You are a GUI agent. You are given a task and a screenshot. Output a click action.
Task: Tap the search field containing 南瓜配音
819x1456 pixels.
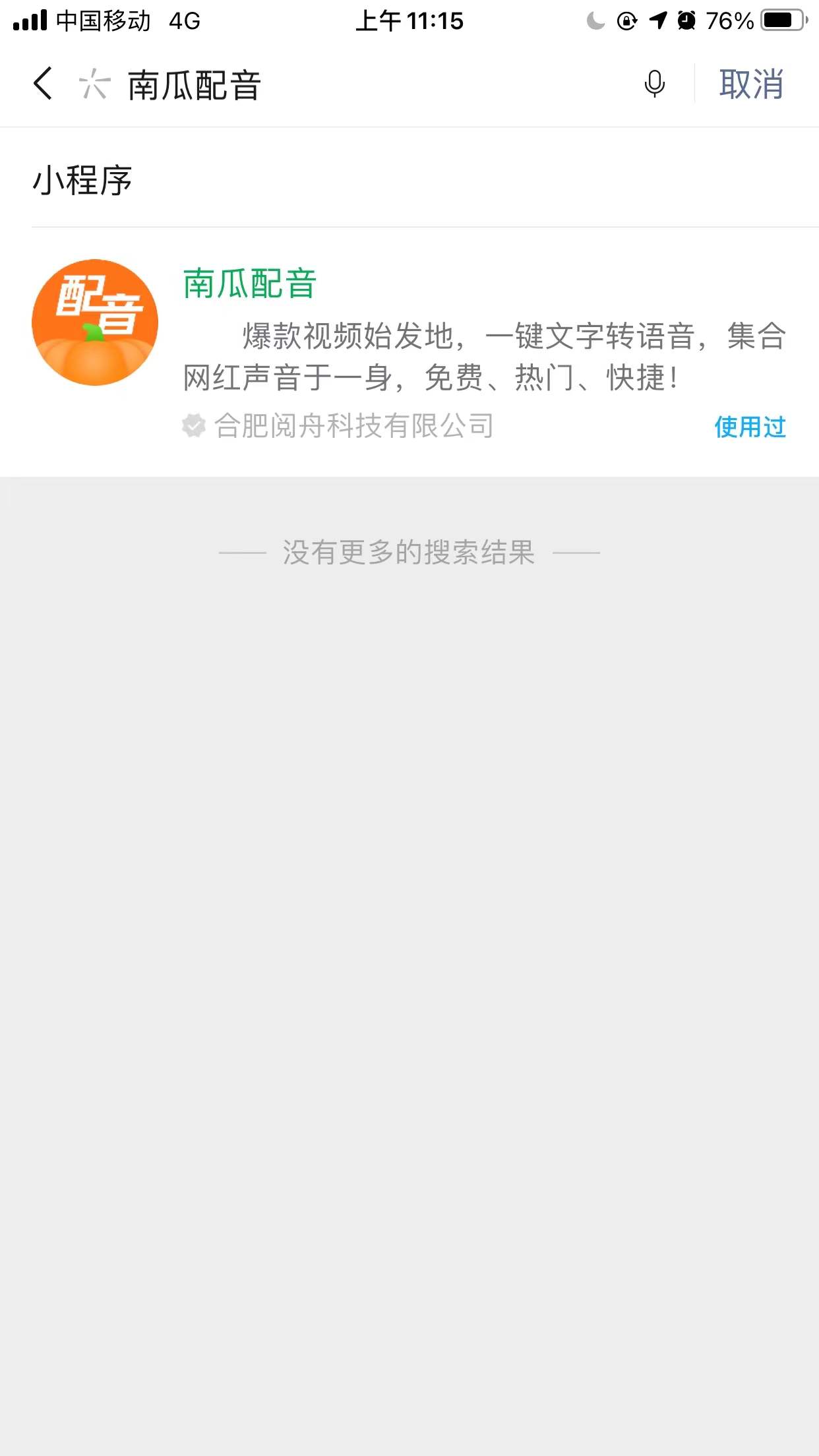tap(369, 85)
